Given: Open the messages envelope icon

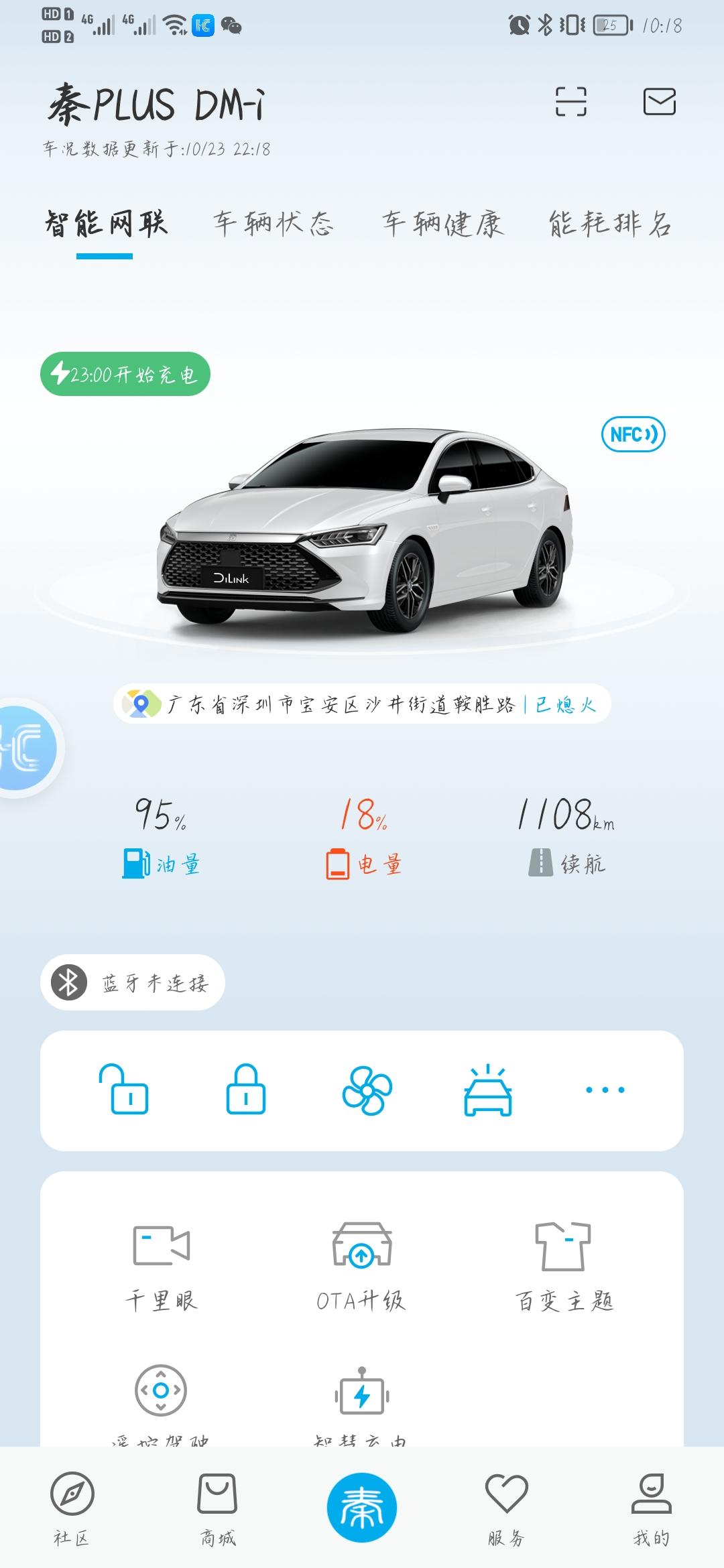Looking at the screenshot, I should click(x=659, y=102).
